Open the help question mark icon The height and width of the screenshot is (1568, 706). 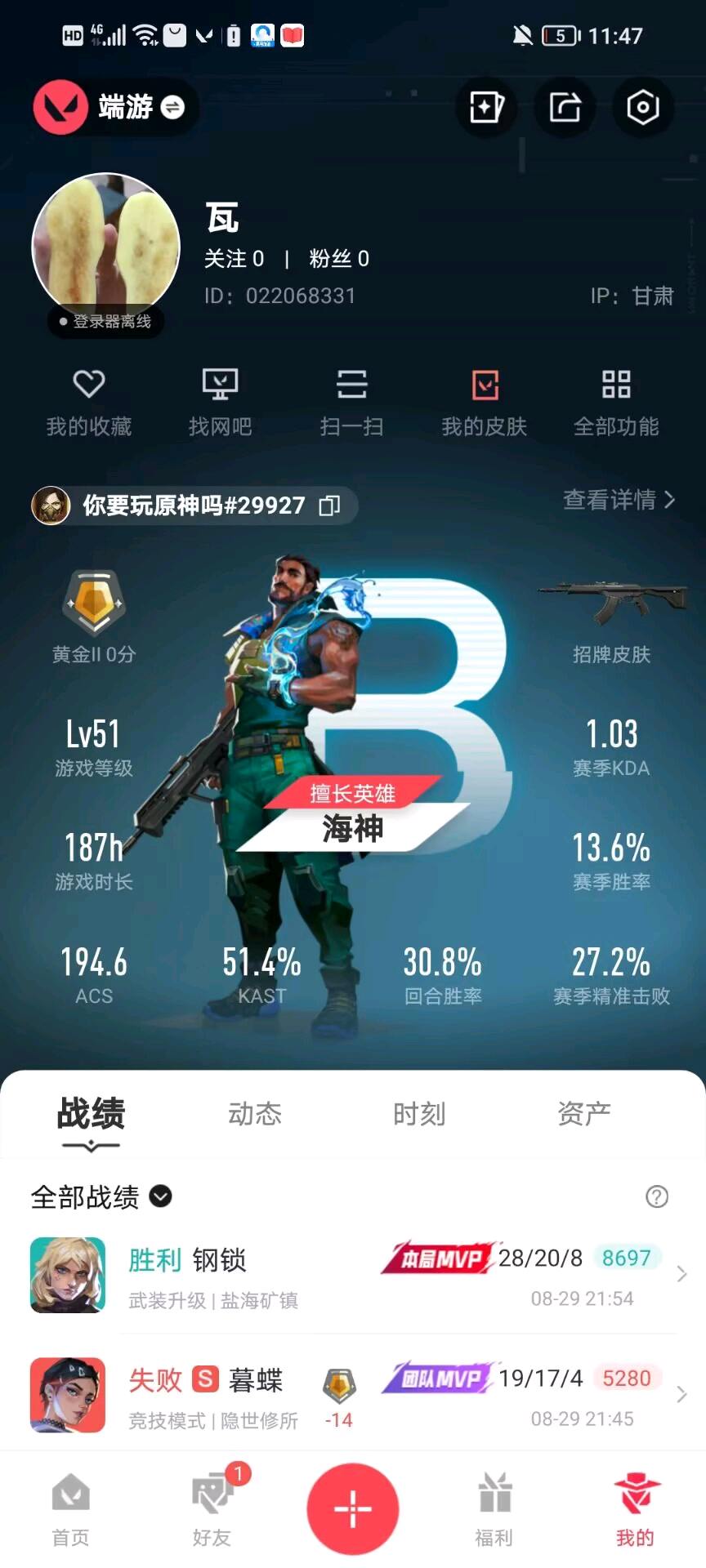click(657, 1197)
